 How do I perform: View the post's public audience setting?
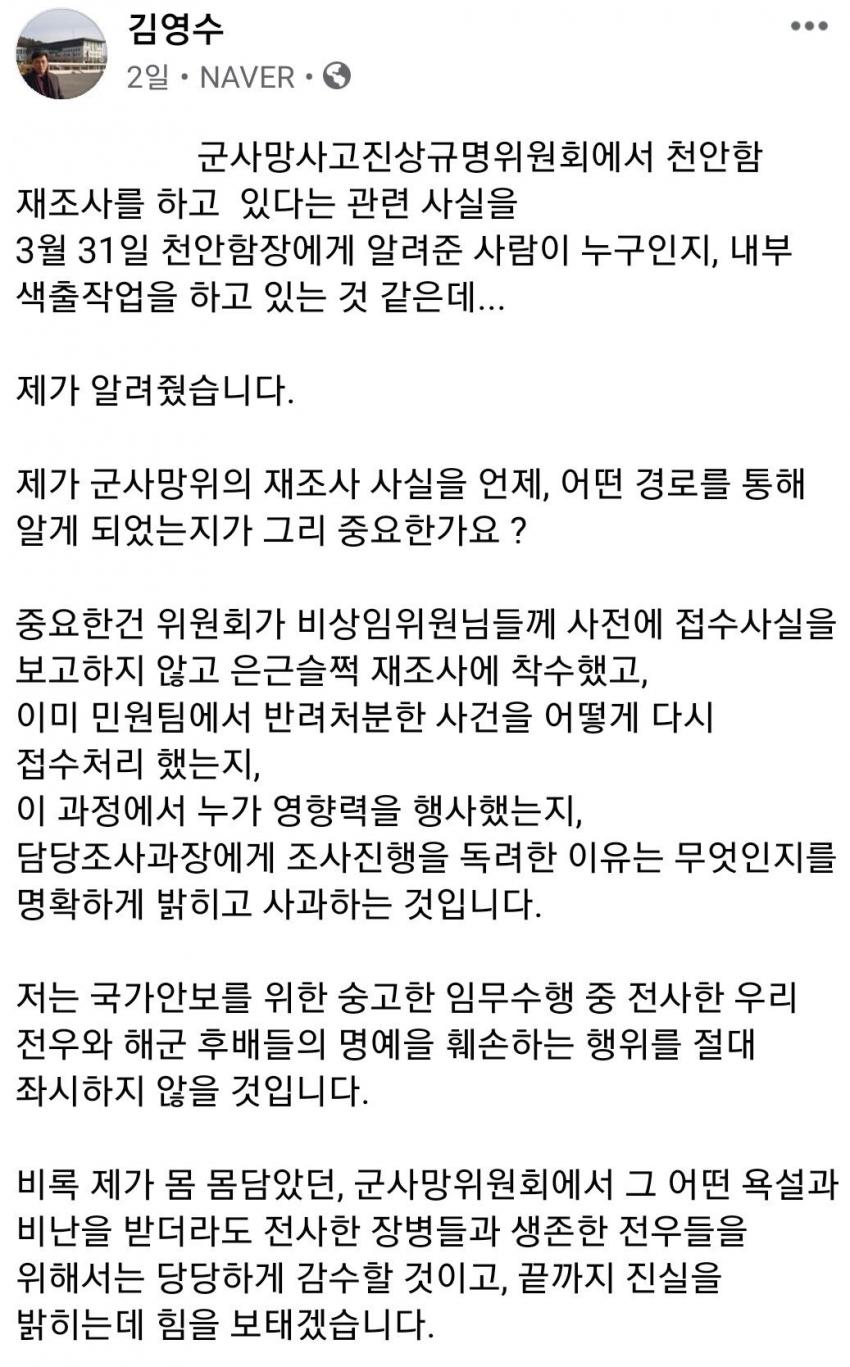coord(338,77)
